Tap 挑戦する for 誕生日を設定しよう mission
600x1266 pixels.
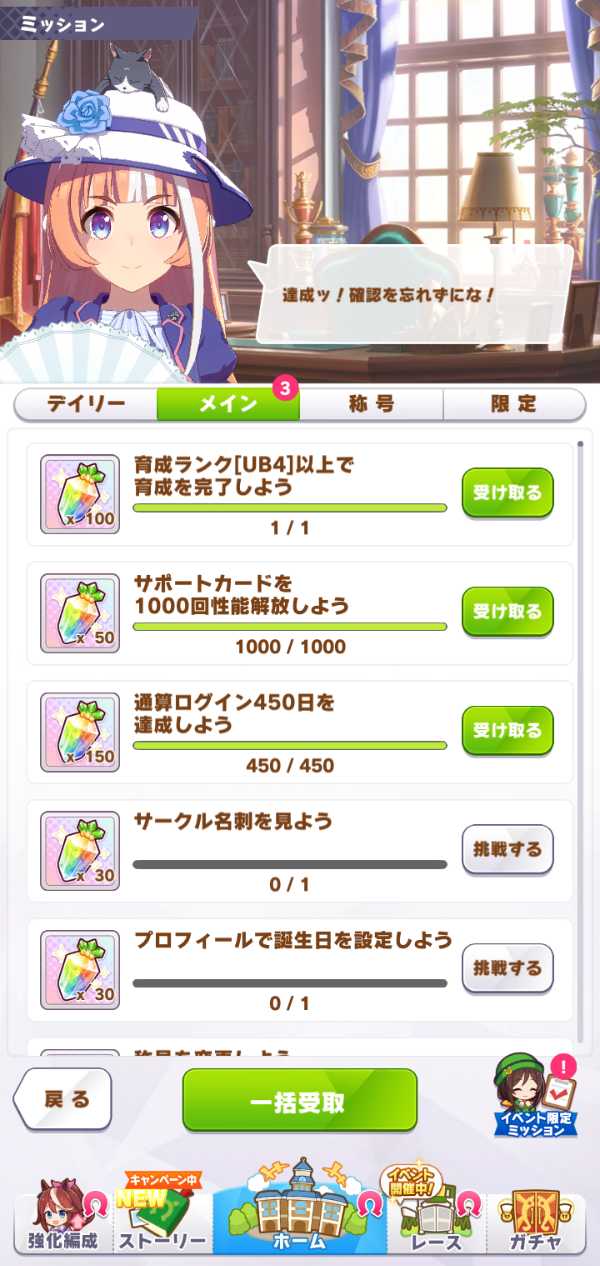507,968
